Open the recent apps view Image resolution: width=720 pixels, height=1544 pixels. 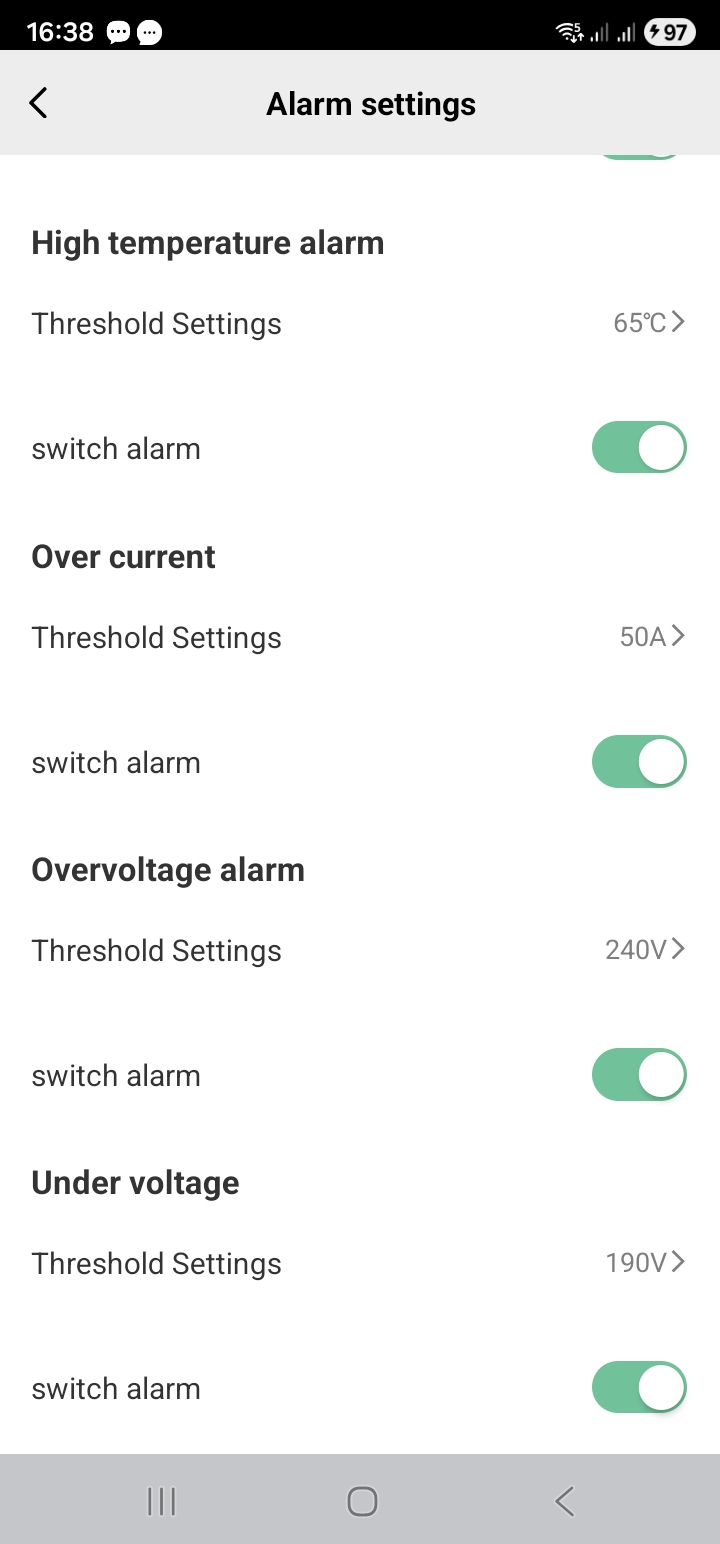pyautogui.click(x=161, y=1500)
